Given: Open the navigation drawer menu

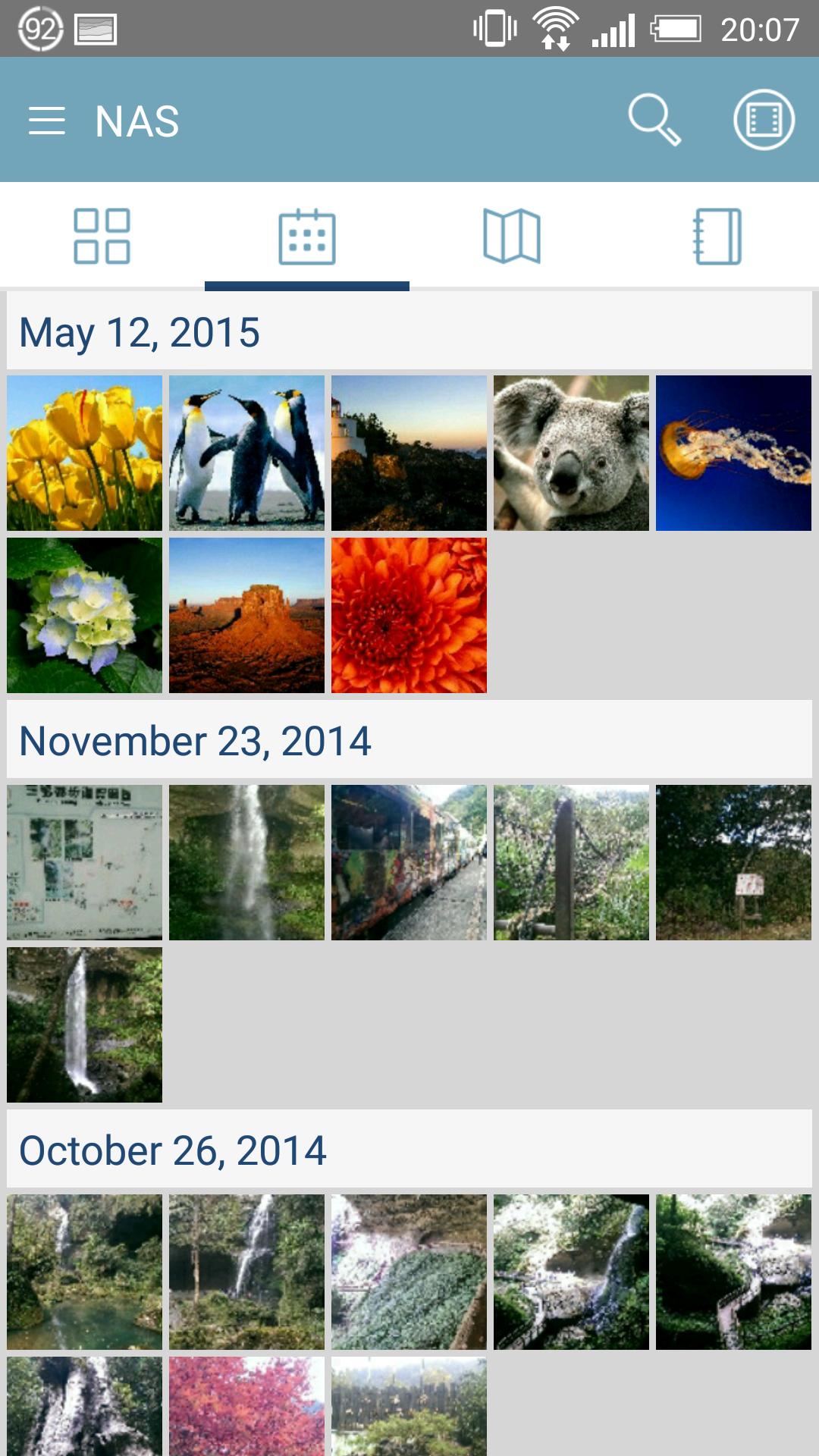Looking at the screenshot, I should pyautogui.click(x=47, y=121).
